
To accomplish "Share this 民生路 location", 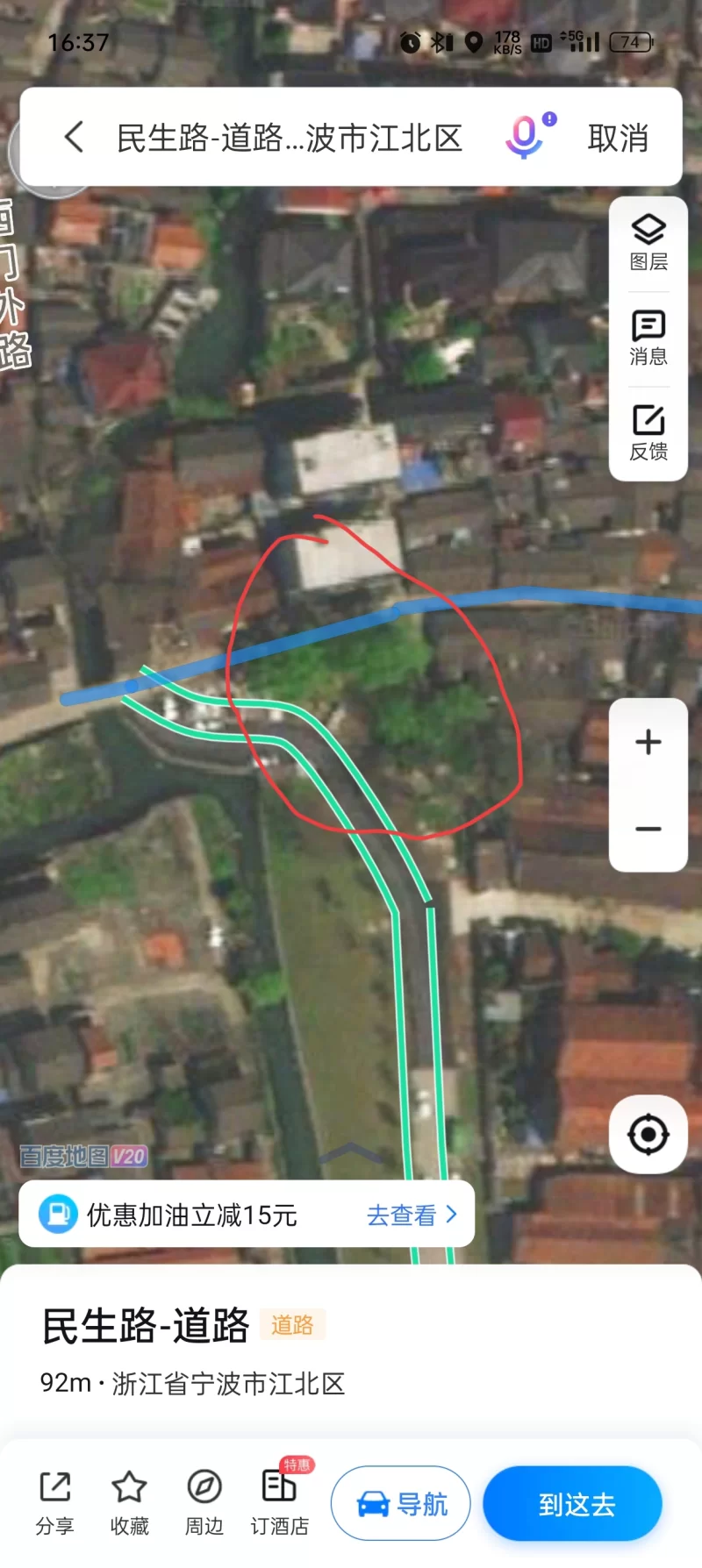I will point(54,1503).
